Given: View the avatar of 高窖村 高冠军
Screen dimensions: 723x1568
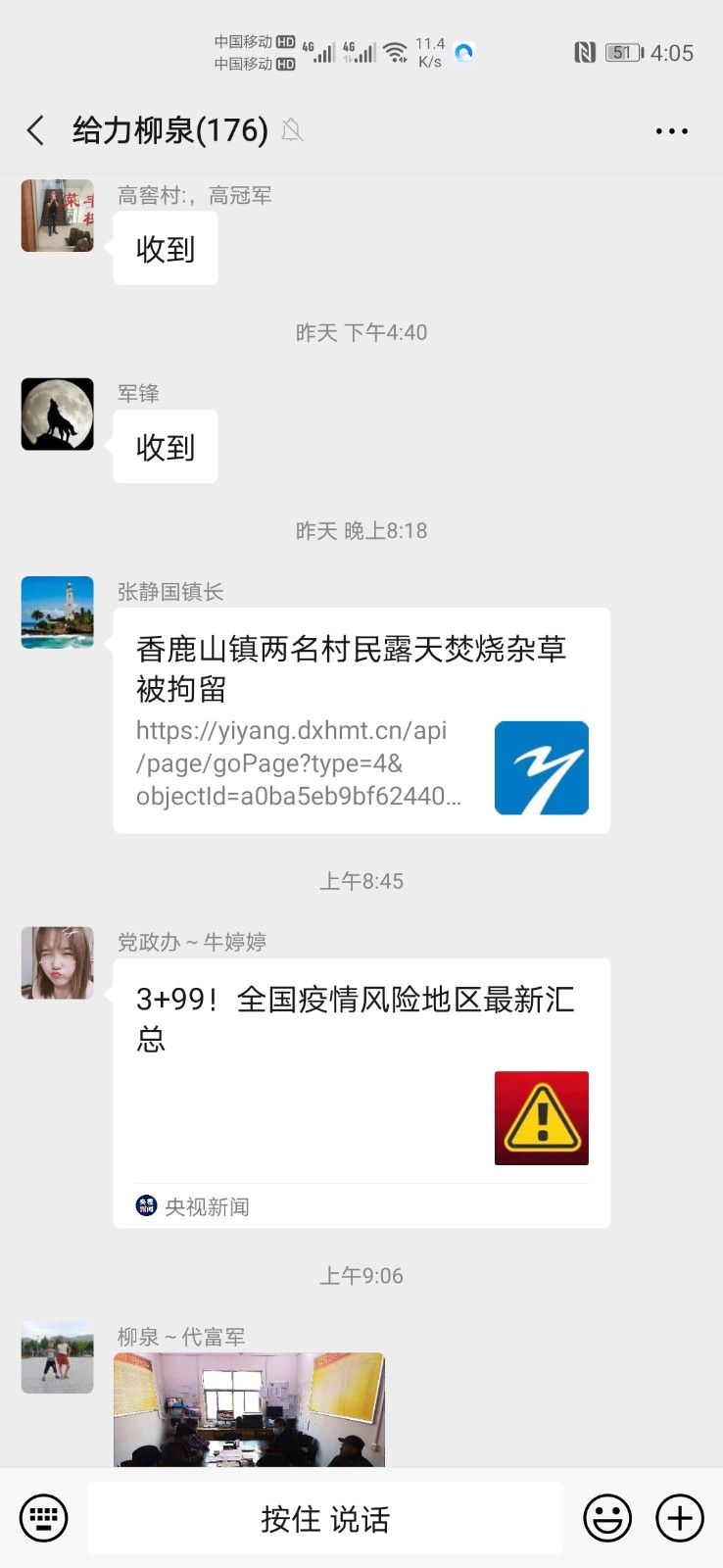Looking at the screenshot, I should point(58,216).
